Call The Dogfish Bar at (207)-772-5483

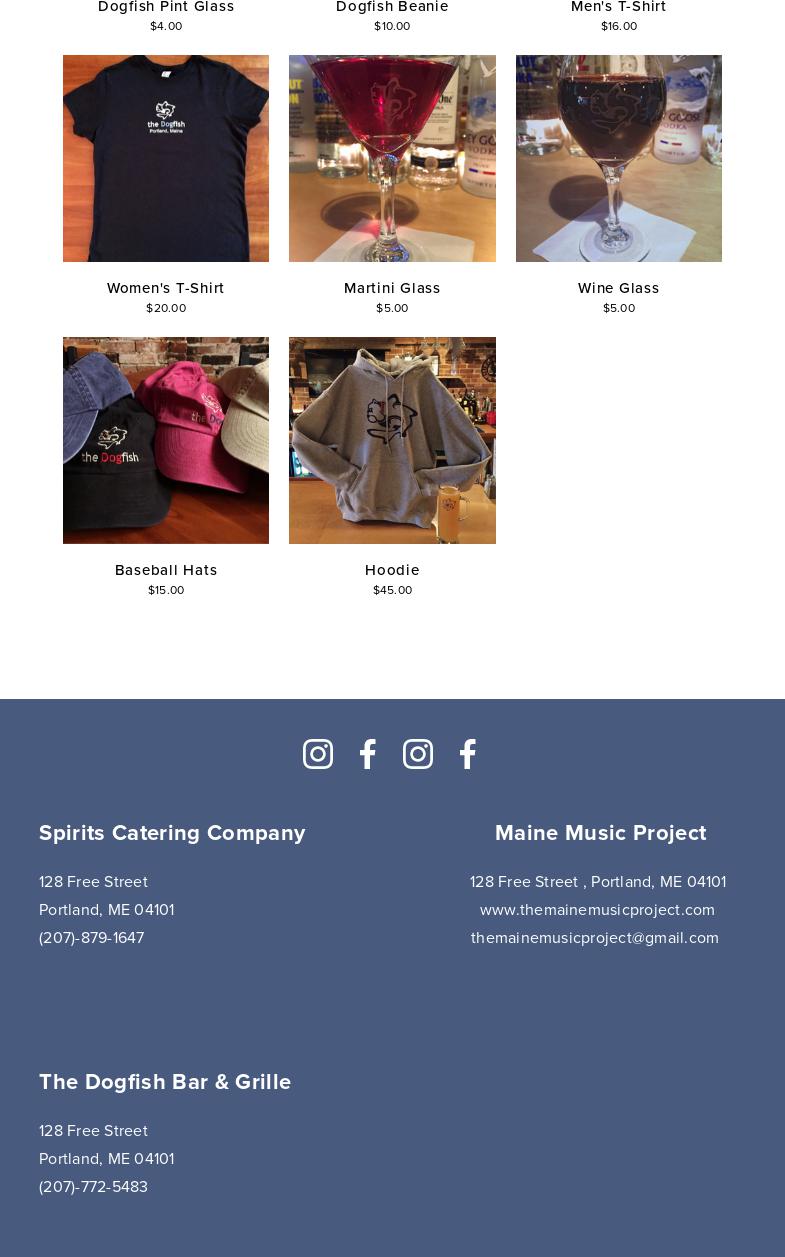(x=94, y=1187)
